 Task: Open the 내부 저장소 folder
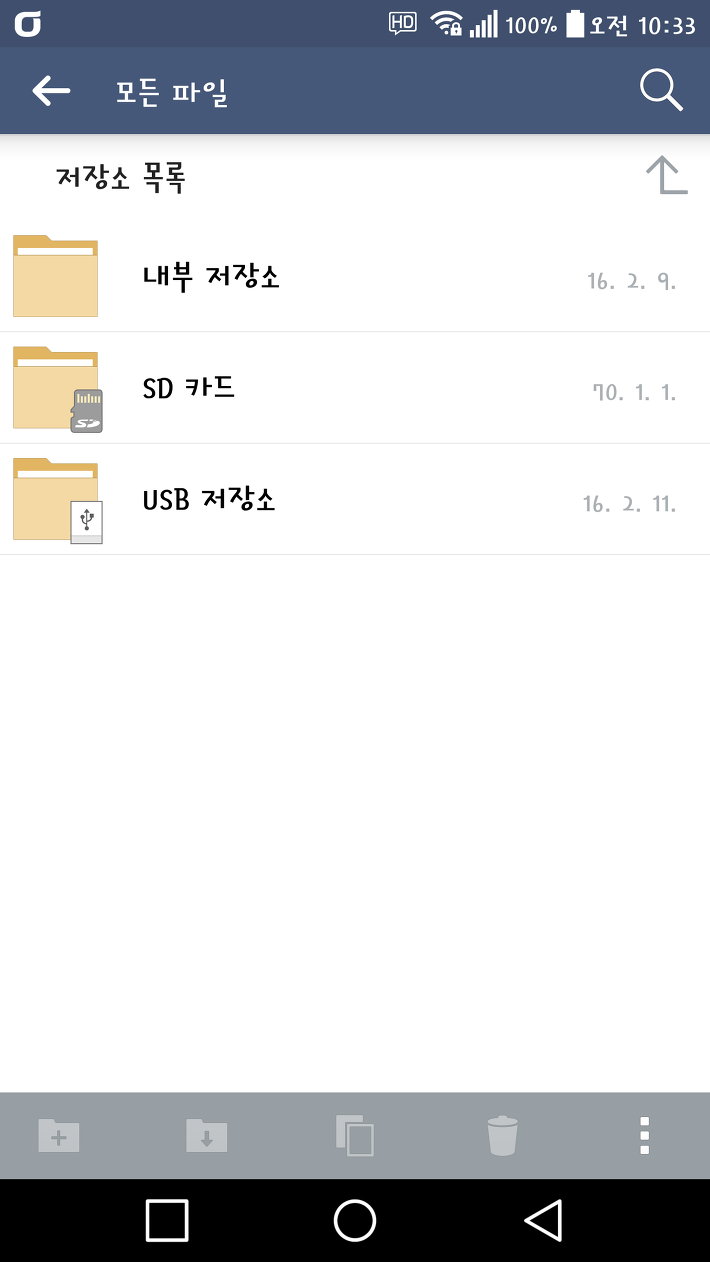click(355, 277)
